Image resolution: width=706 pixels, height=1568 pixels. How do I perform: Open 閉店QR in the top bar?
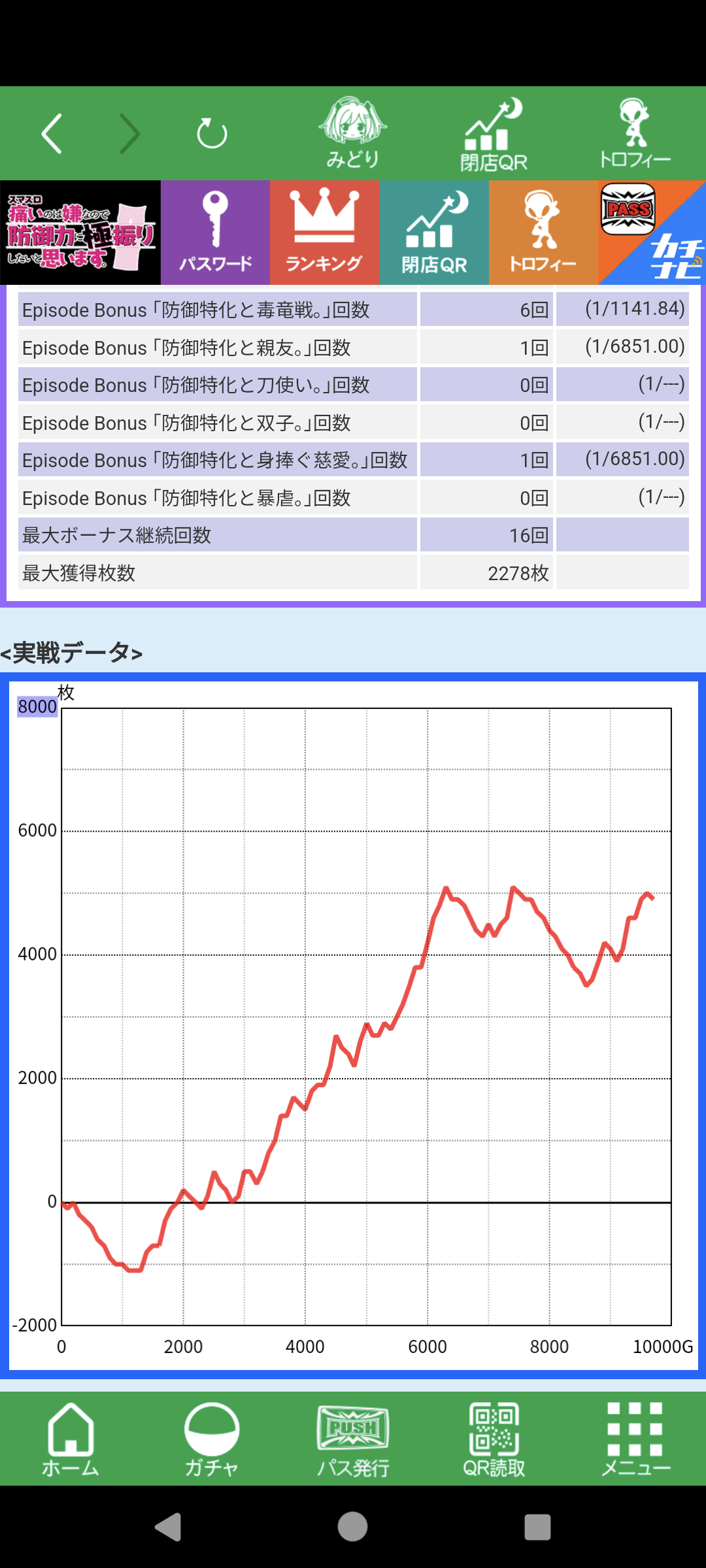[494, 135]
